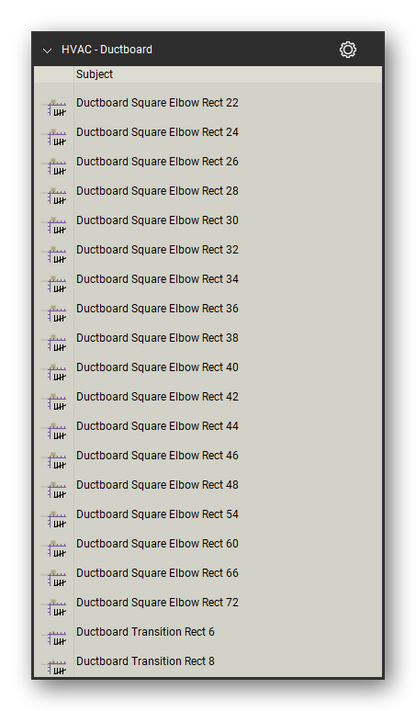This screenshot has height=711, width=416.
Task: Collapse the HVAC - Ductboard panel
Action: pos(47,50)
